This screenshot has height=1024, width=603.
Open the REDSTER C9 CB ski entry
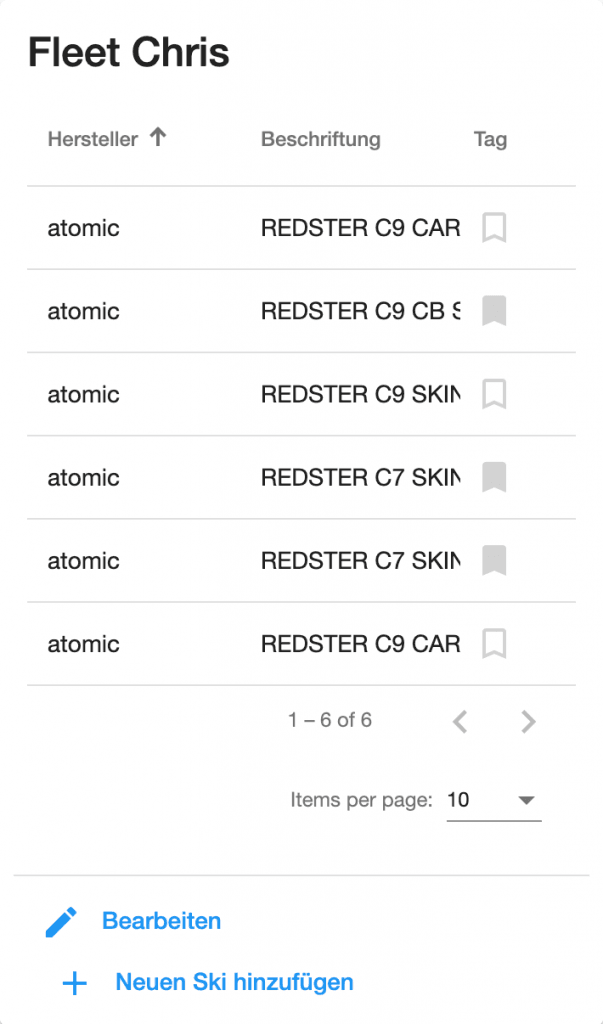tap(301, 311)
